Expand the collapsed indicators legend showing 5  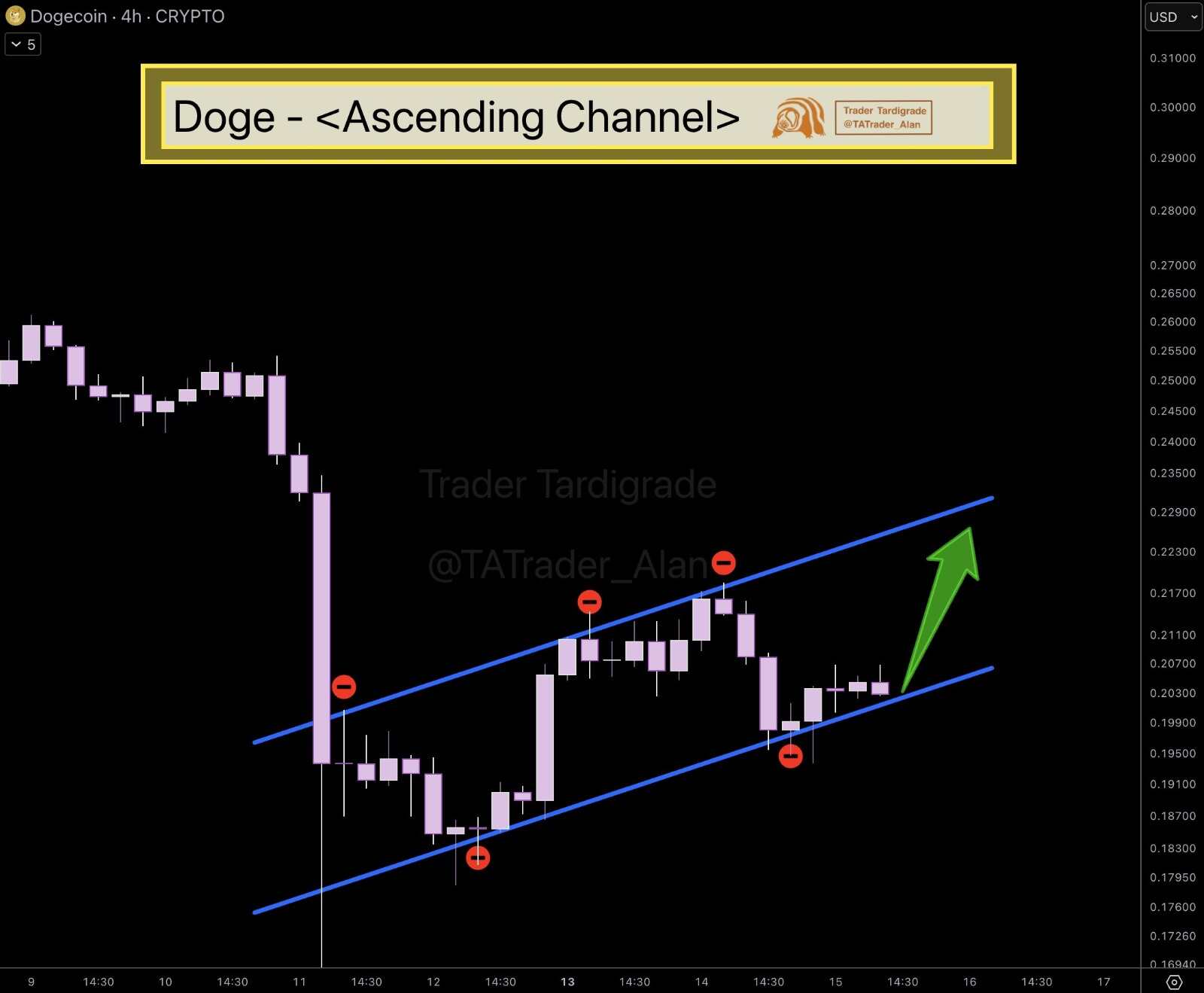pos(23,44)
